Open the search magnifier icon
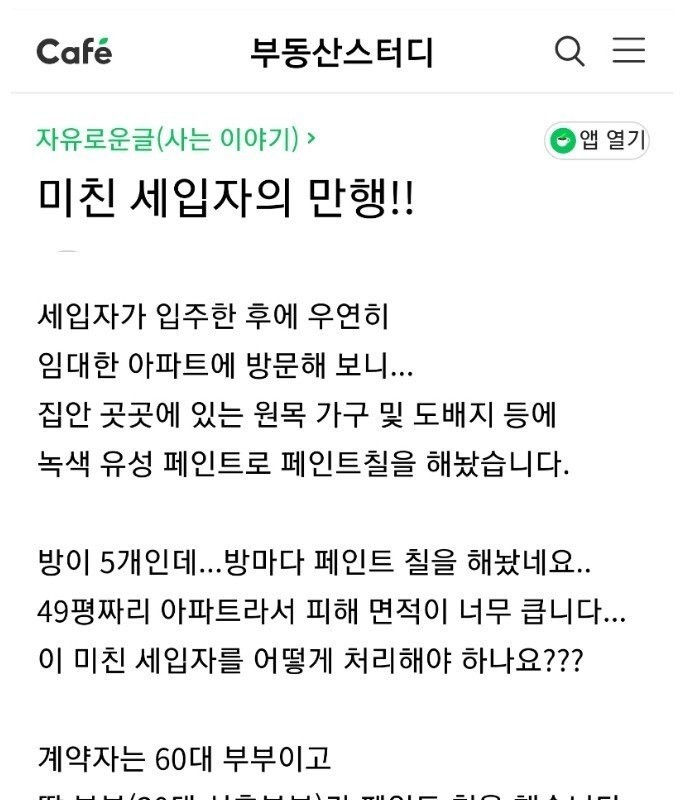 tap(569, 51)
